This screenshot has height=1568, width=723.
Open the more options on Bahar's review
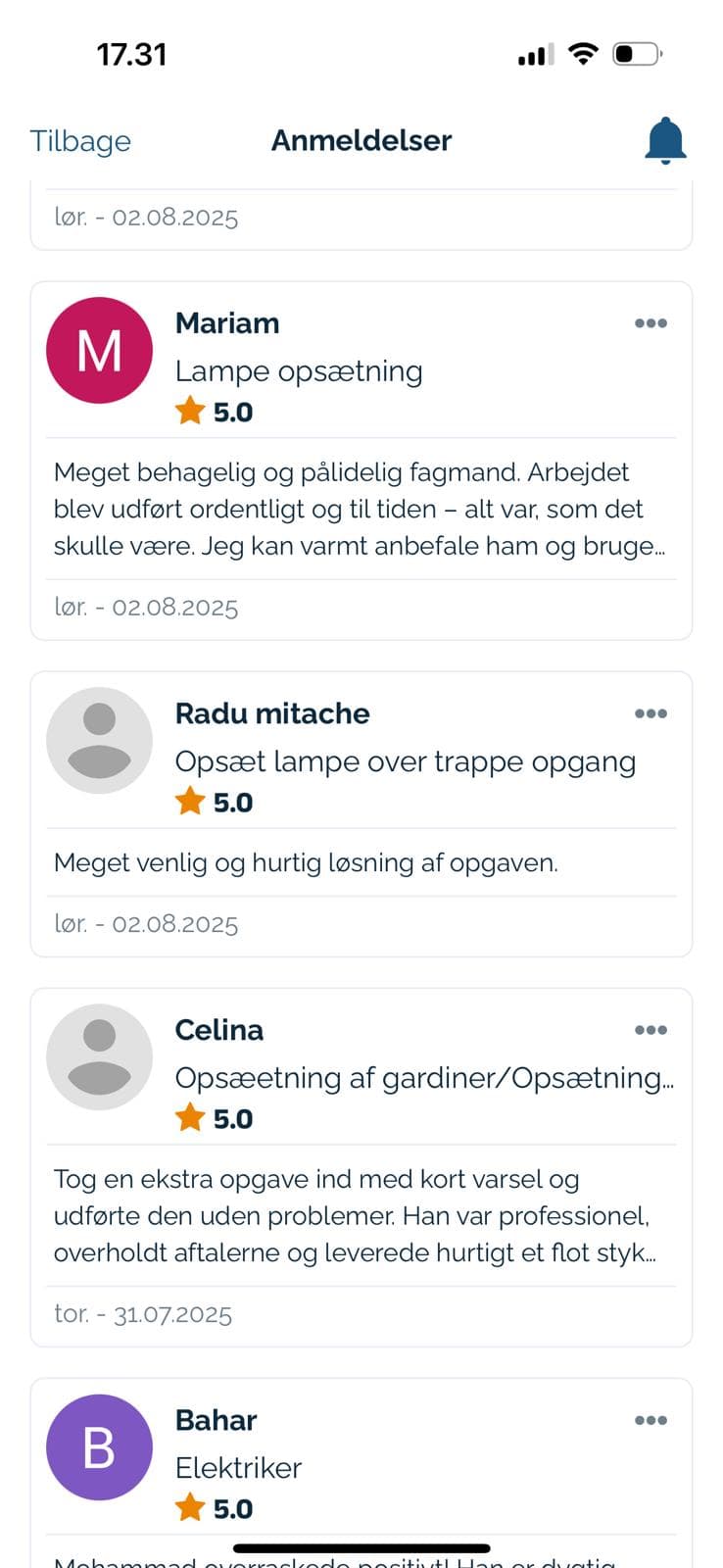point(651,1420)
